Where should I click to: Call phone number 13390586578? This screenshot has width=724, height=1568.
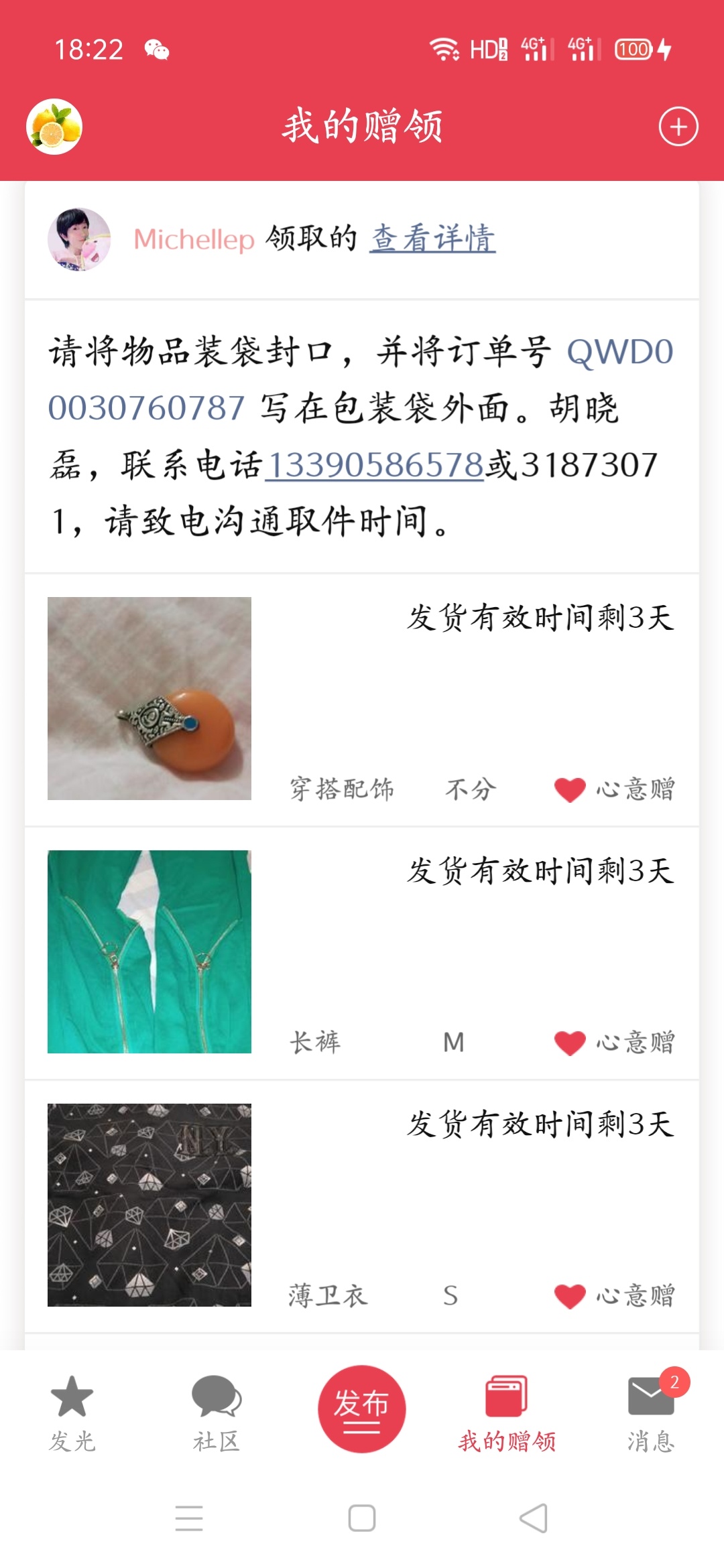click(375, 464)
